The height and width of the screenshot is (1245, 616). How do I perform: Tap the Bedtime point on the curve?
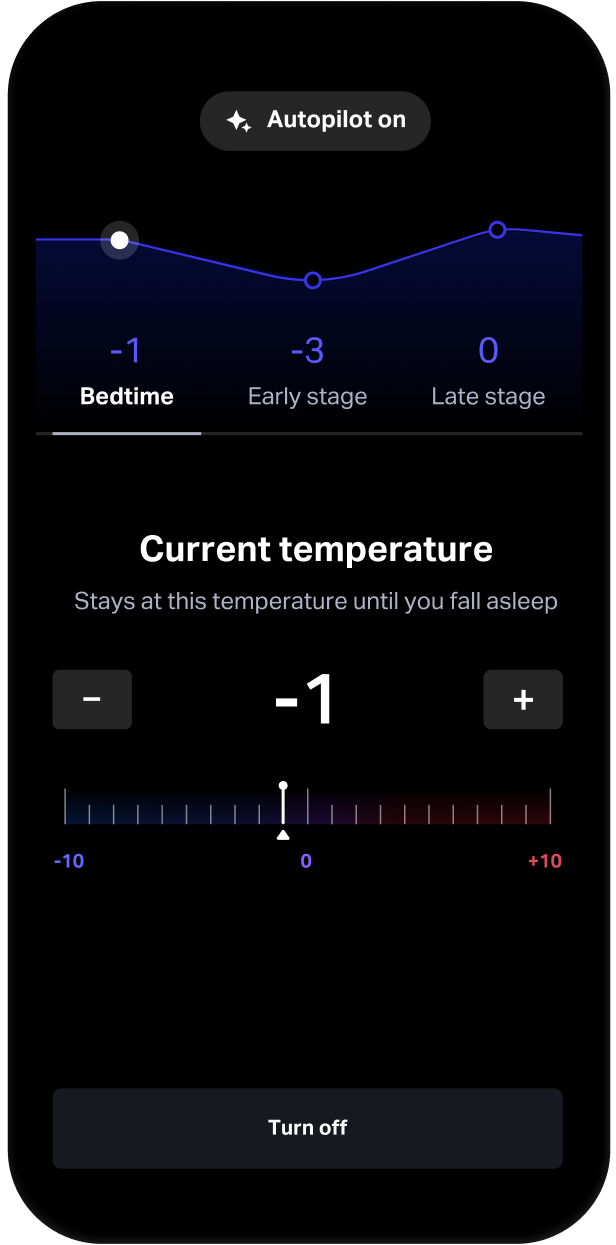120,240
